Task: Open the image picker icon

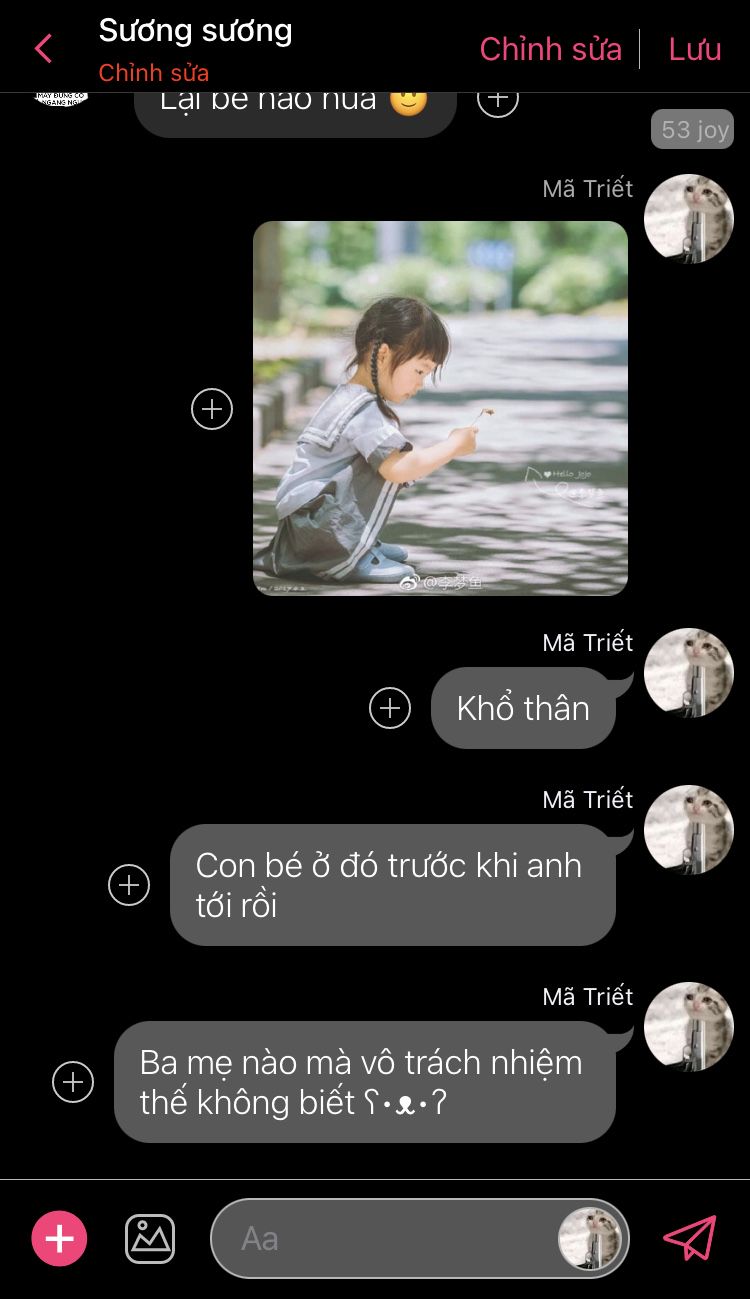Action: tap(150, 1239)
